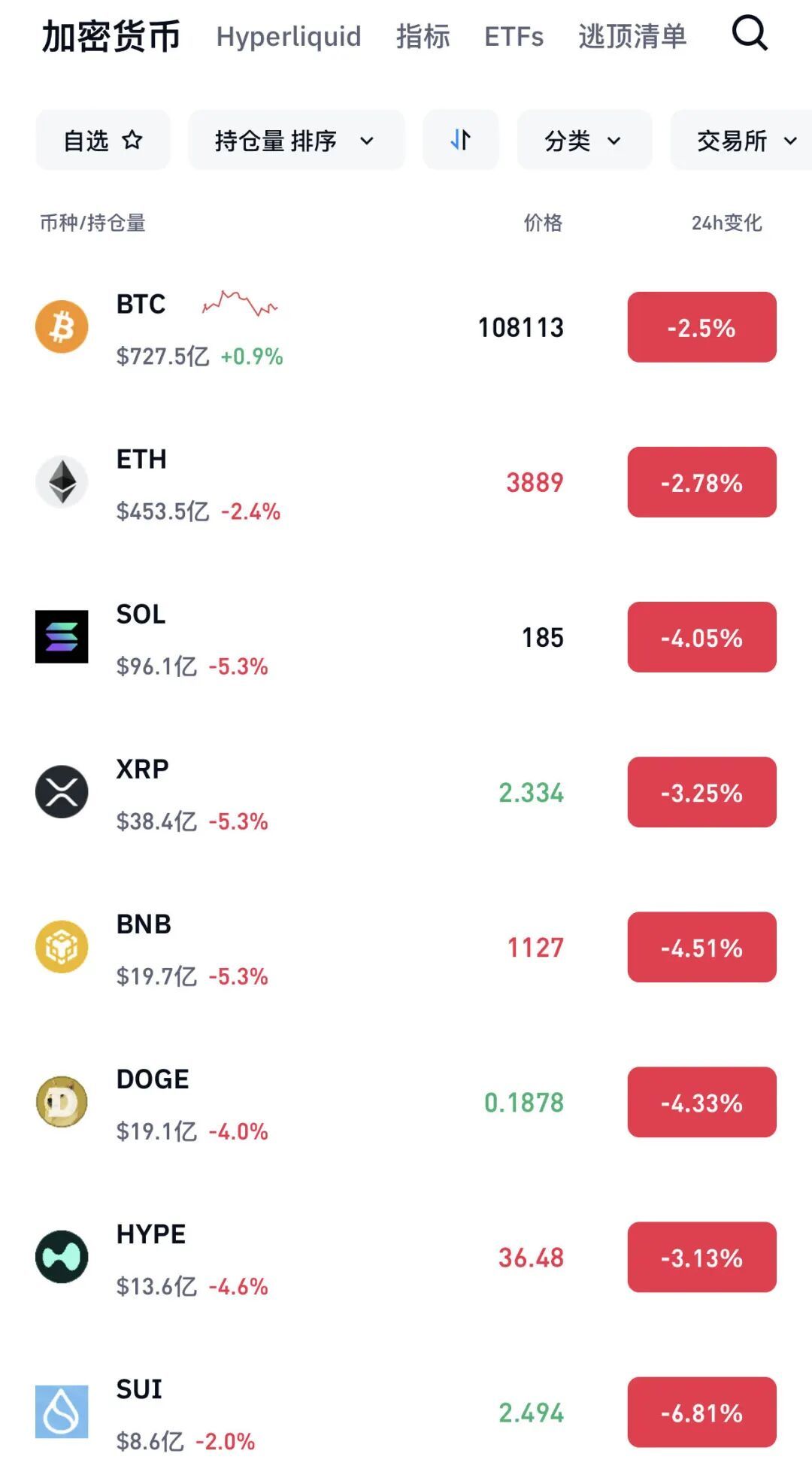Open the search magnifier icon
Screen dimensions: 812x1475
coord(750,34)
